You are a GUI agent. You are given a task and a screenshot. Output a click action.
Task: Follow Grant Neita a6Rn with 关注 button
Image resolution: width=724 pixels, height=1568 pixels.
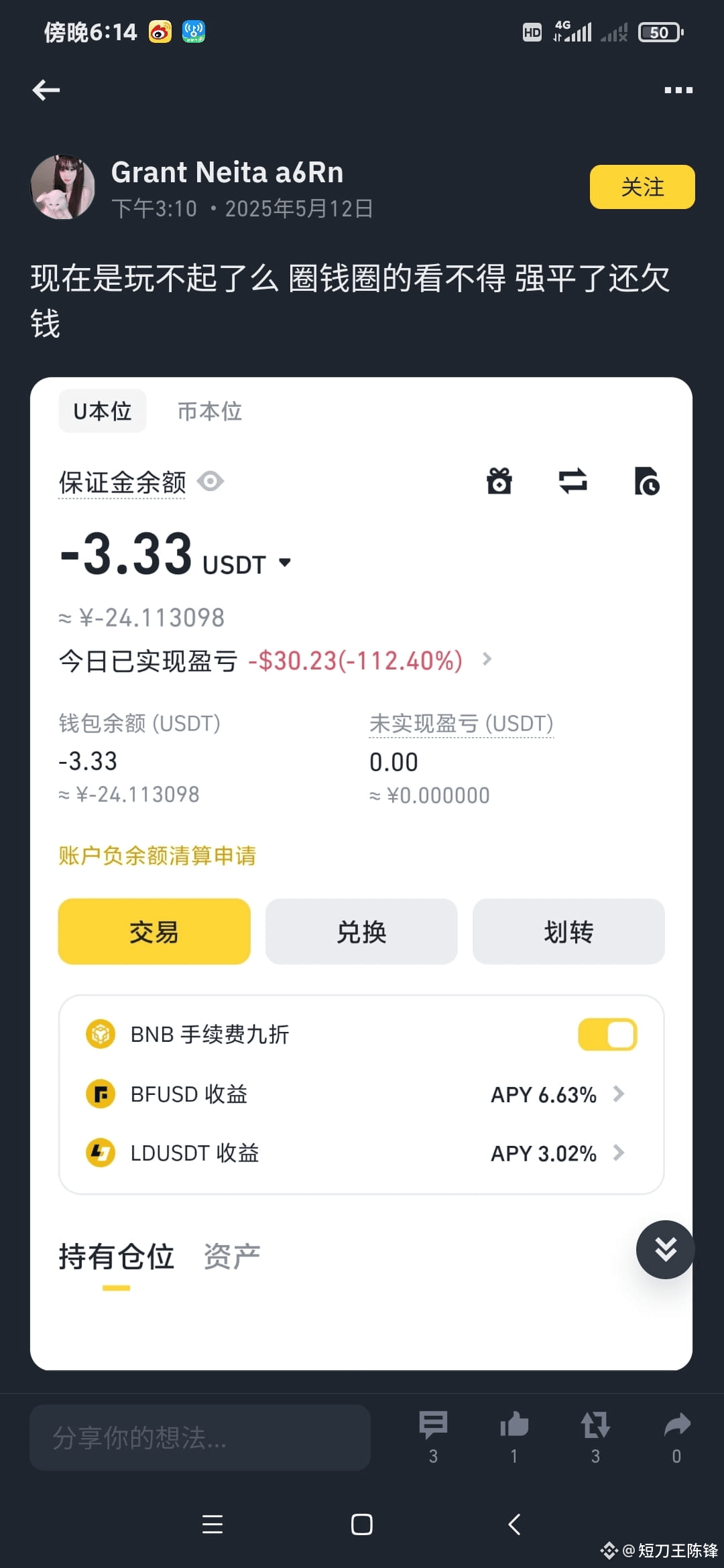642,187
